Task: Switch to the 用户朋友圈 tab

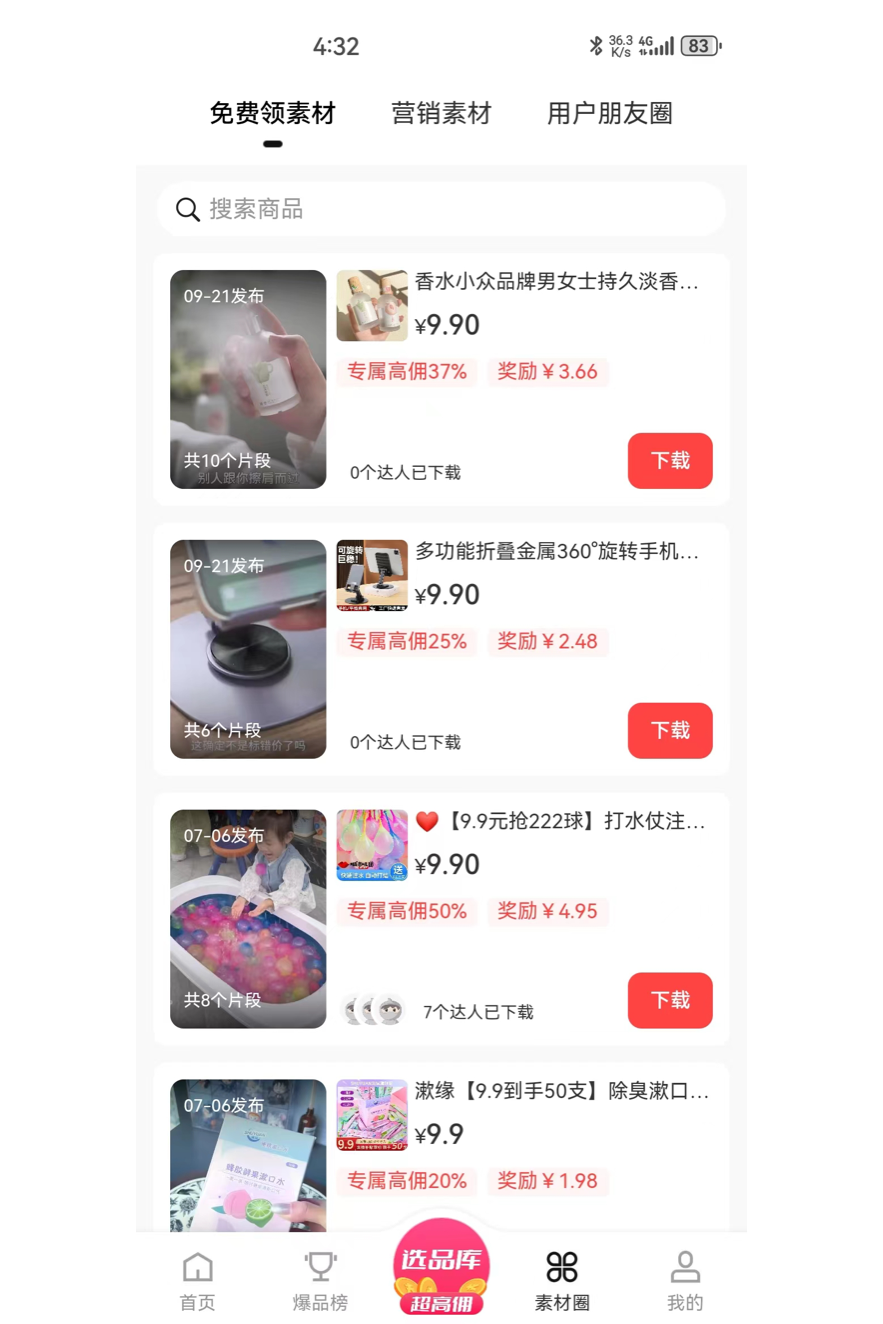Action: tap(609, 114)
